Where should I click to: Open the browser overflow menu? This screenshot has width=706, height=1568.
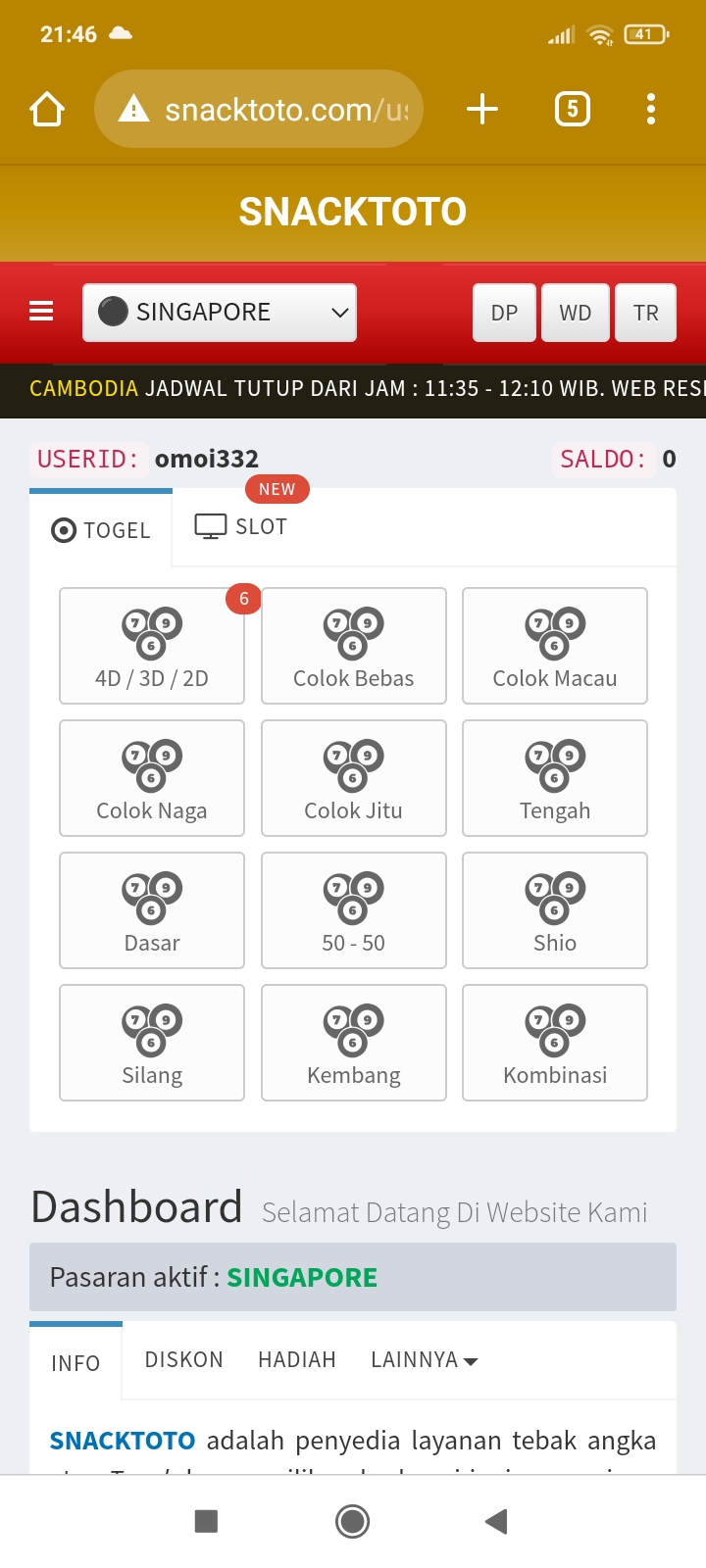coord(651,109)
